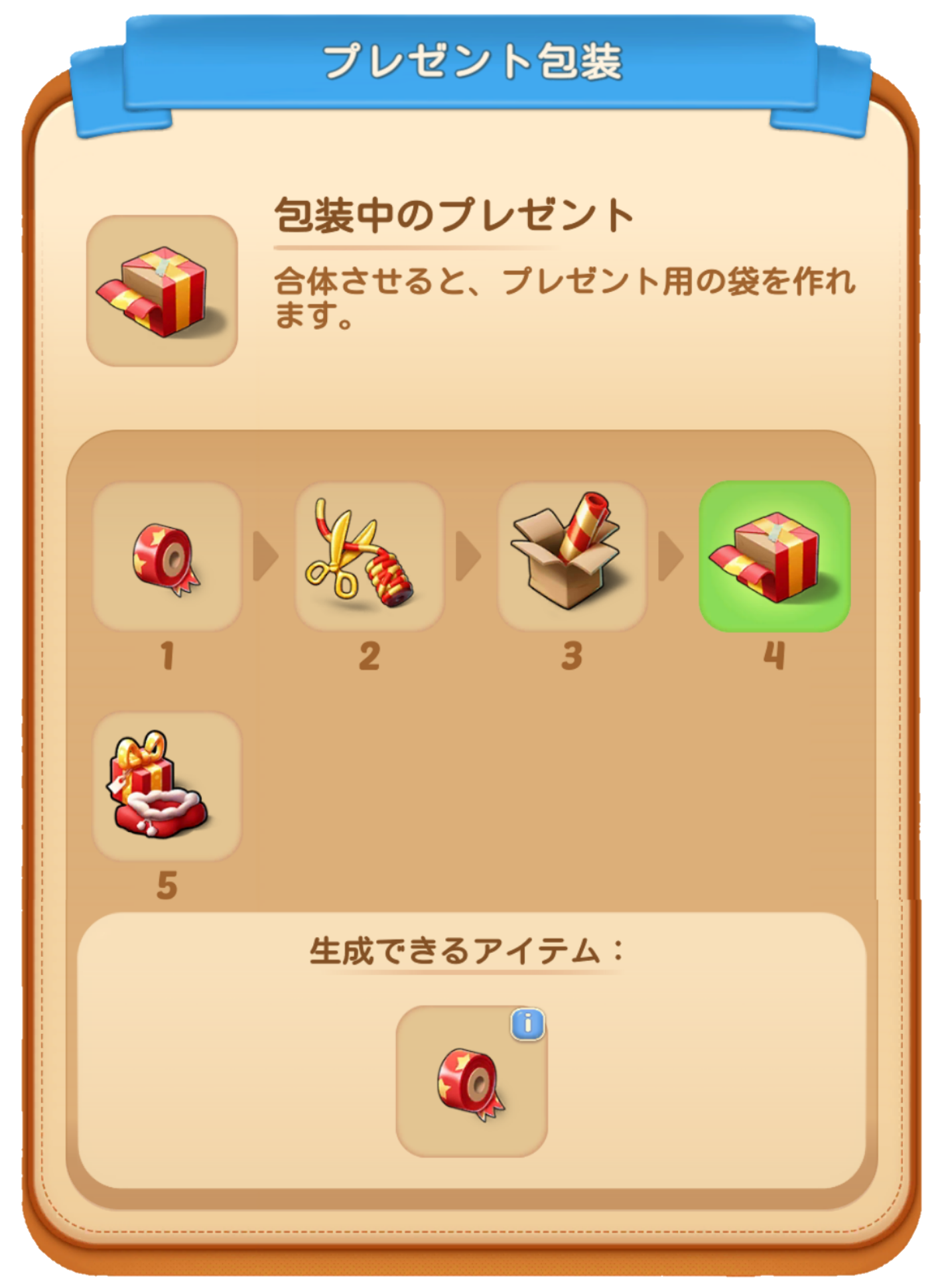The height and width of the screenshot is (1288, 942).
Task: Open info badge on the generated ribbon item
Action: coord(527,1025)
